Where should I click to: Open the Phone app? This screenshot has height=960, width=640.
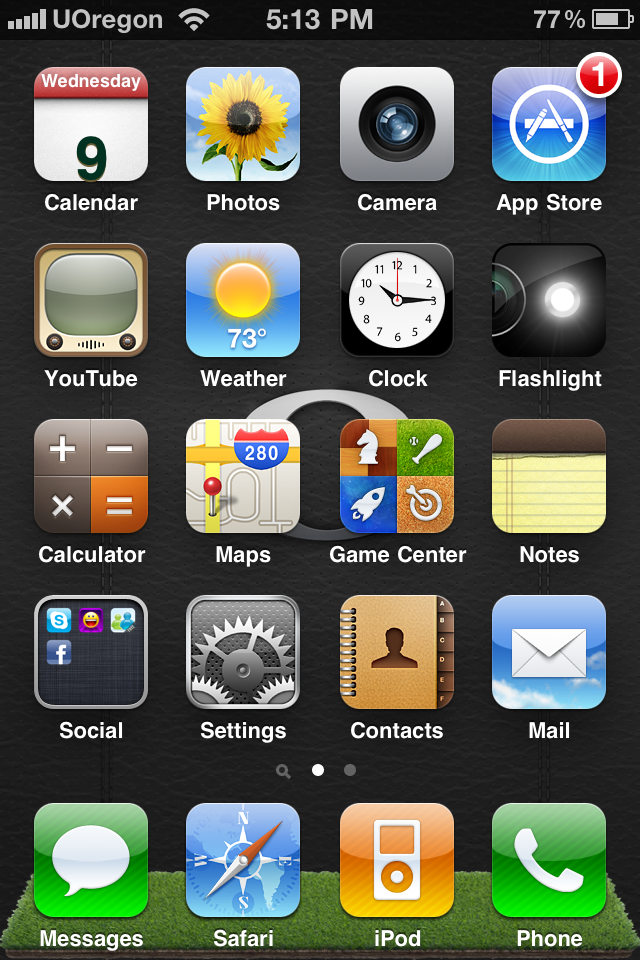(x=549, y=860)
